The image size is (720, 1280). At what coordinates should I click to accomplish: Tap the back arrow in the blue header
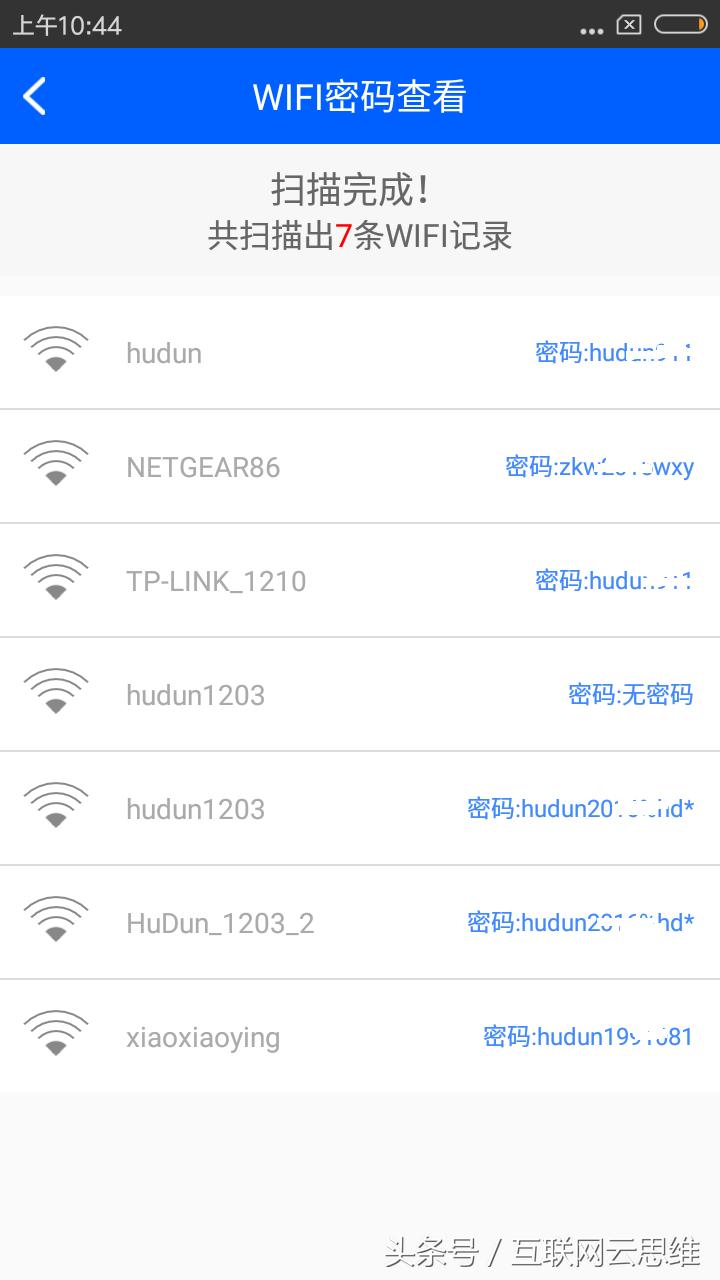(x=34, y=97)
